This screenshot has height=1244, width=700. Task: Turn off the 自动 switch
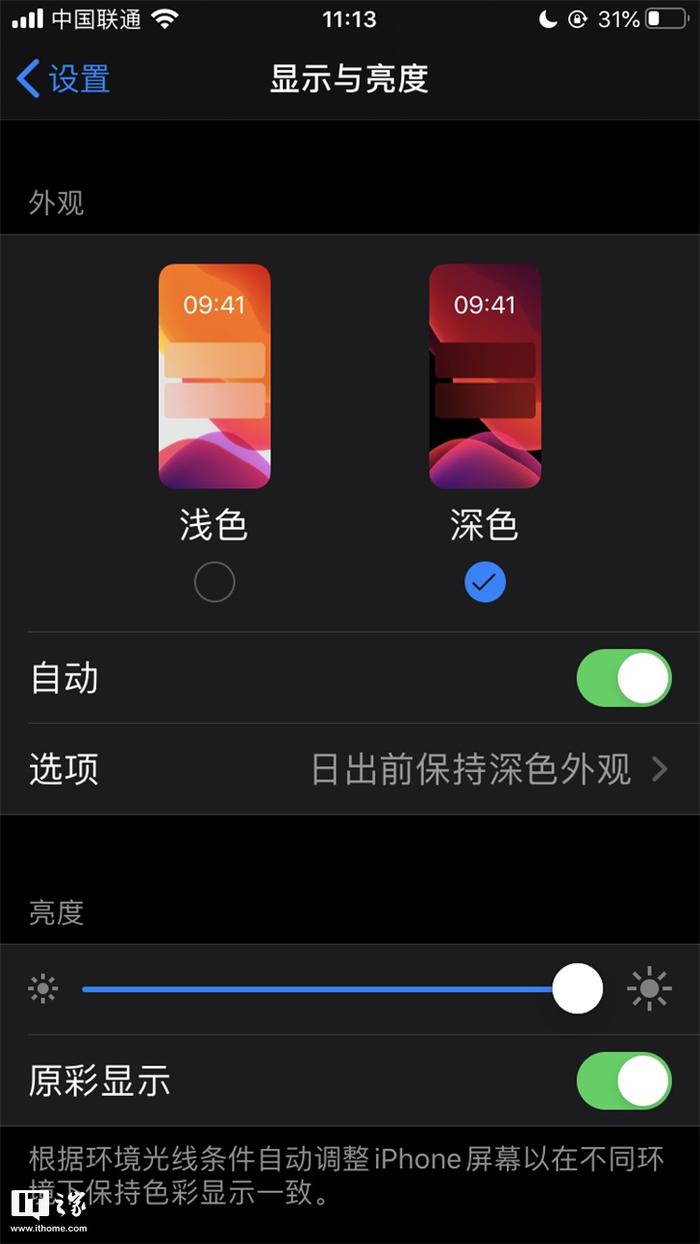pos(623,678)
